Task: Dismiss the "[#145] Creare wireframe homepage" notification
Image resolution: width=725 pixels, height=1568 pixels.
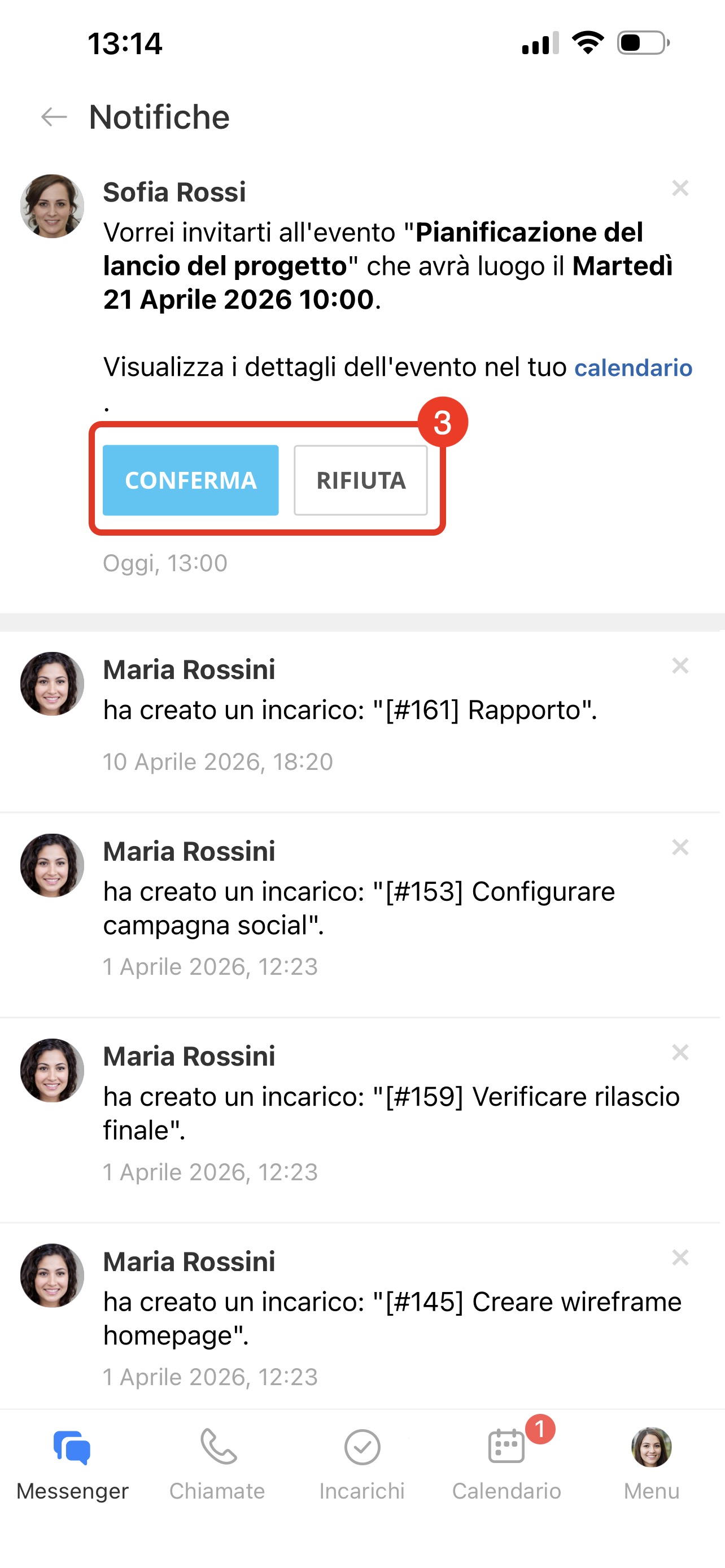Action: click(680, 1258)
